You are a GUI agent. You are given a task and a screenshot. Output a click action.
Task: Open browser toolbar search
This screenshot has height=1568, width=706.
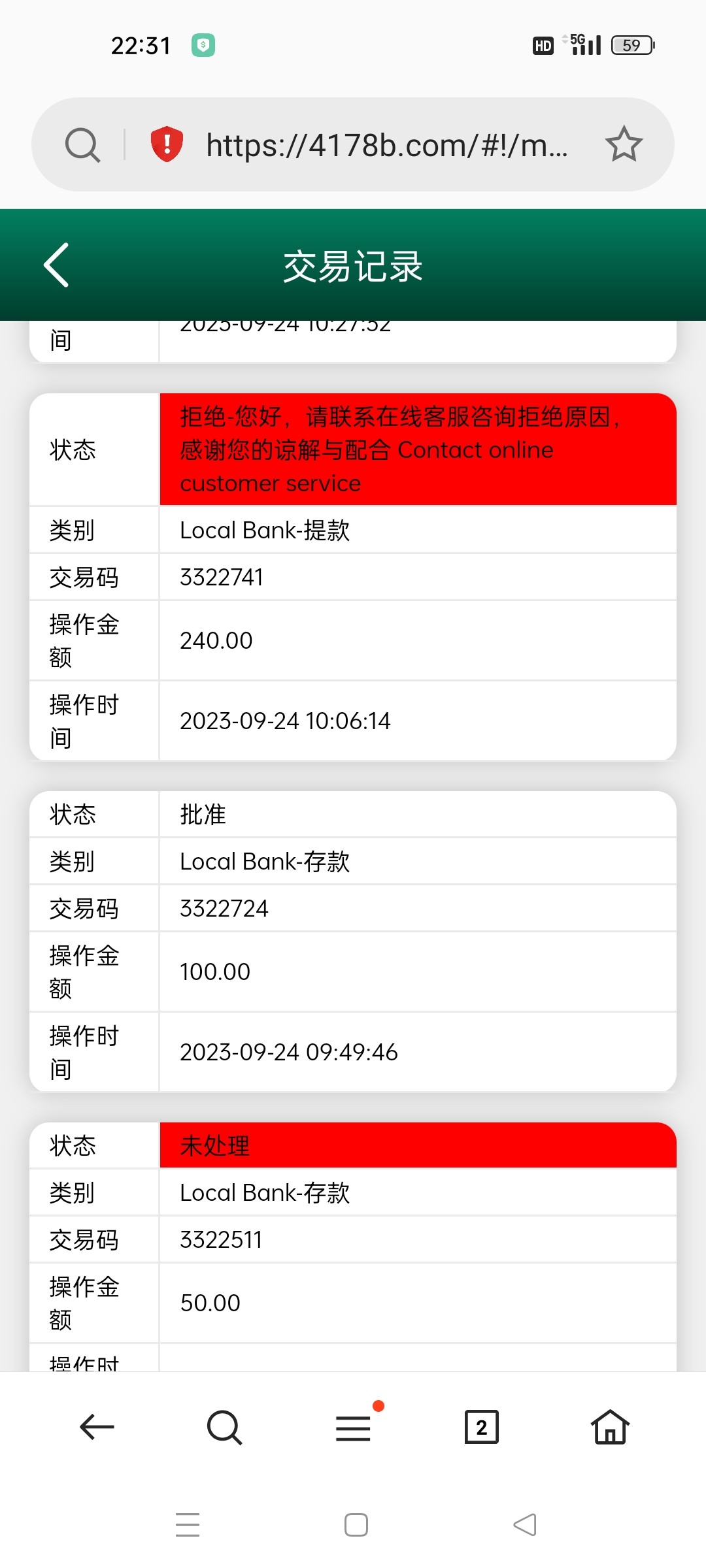point(224,1427)
